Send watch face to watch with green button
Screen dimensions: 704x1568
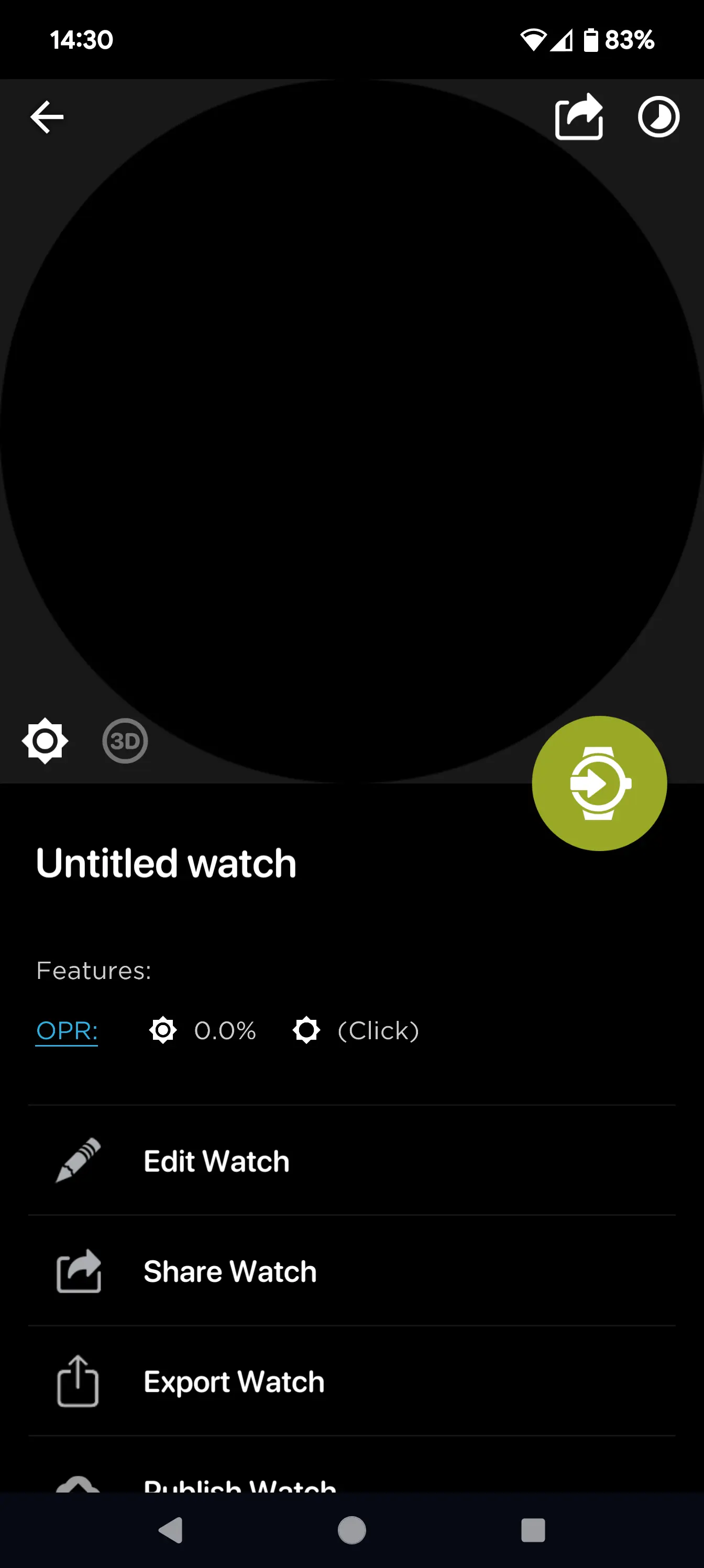tap(599, 783)
